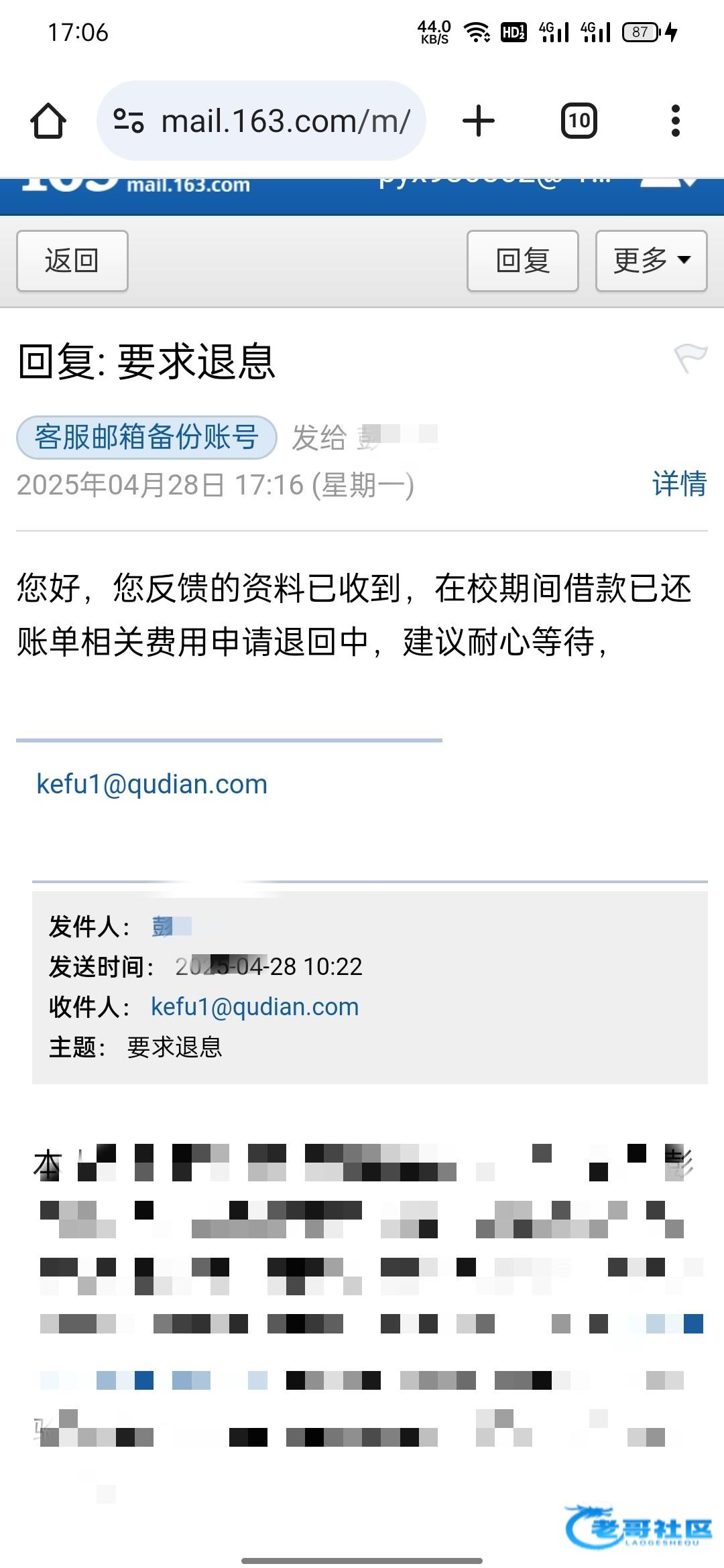The width and height of the screenshot is (724, 1568).
Task: Tap the recipient link kefu1@qudian.com after 收件人
Action: pyautogui.click(x=255, y=1006)
